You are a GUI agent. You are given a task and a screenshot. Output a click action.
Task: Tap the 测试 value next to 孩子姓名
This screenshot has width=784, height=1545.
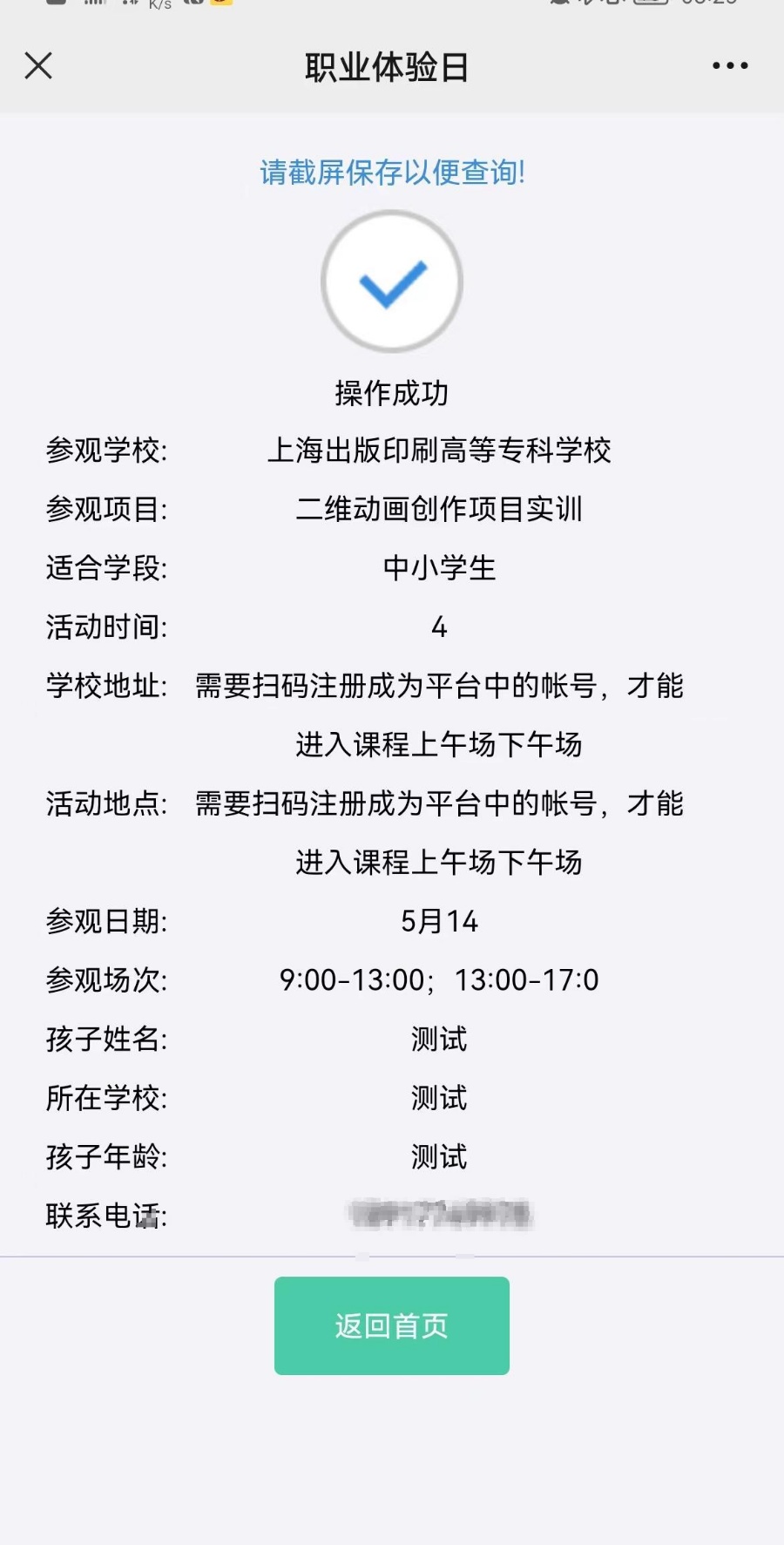(437, 1039)
